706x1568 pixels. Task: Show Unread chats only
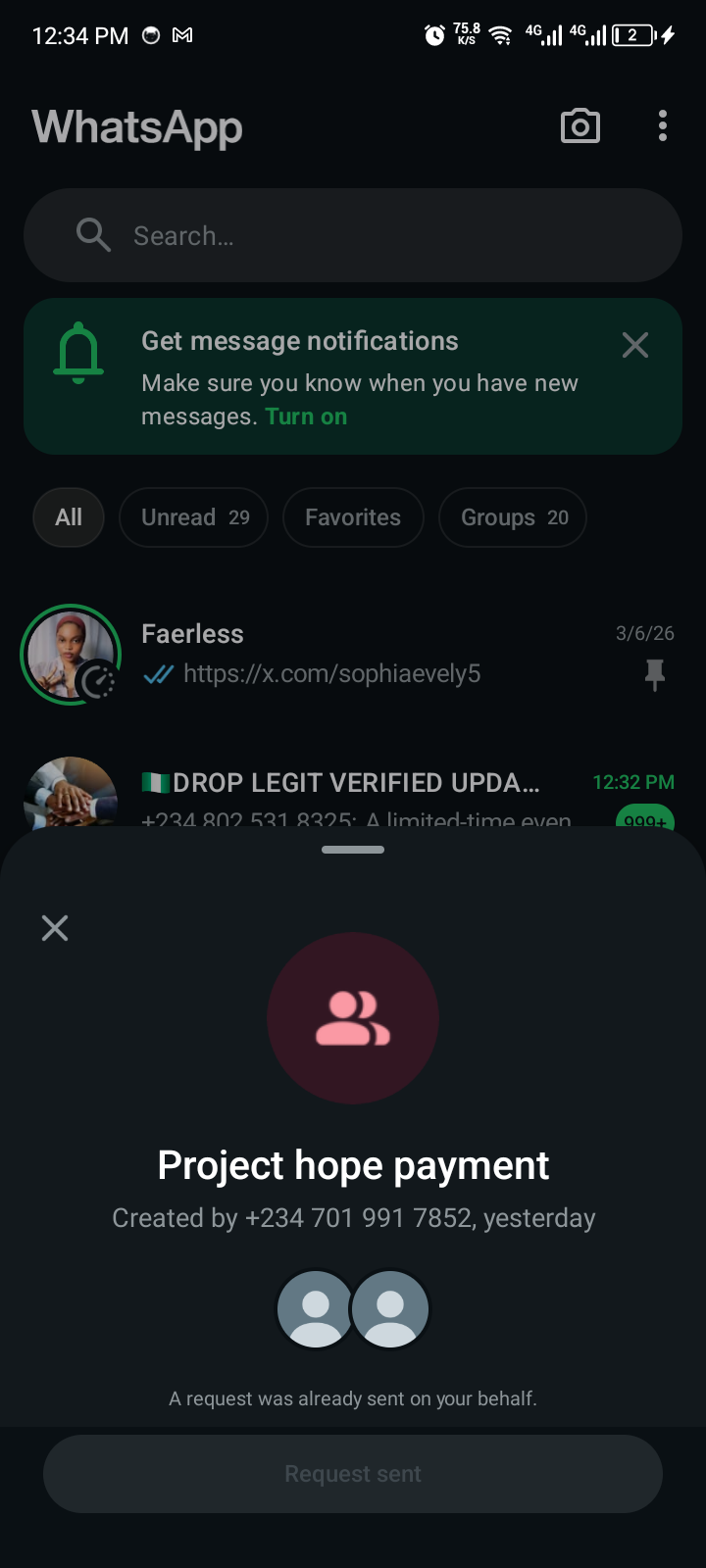[194, 517]
